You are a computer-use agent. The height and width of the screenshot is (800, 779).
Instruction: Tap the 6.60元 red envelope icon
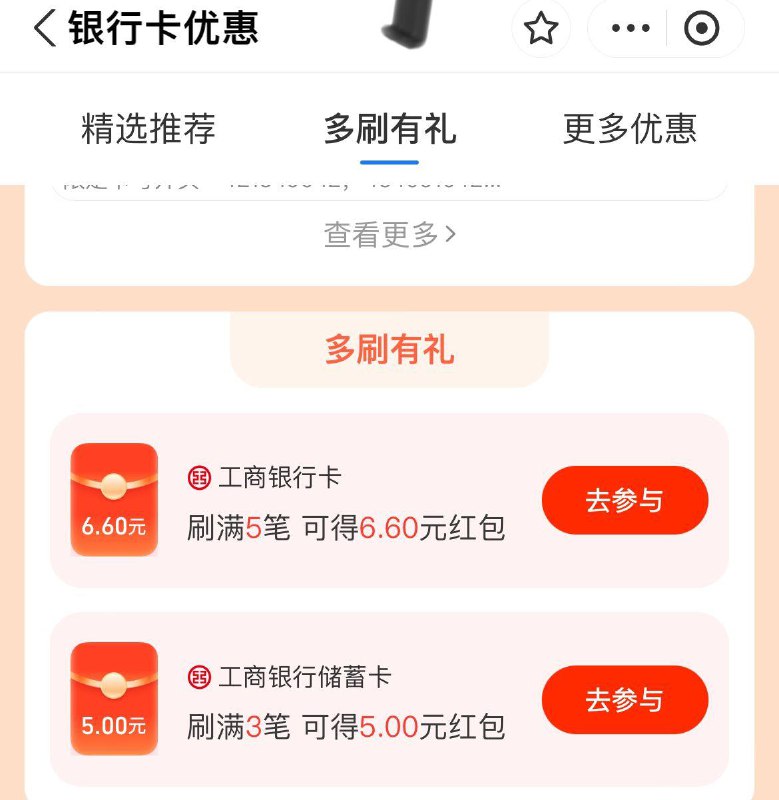113,499
